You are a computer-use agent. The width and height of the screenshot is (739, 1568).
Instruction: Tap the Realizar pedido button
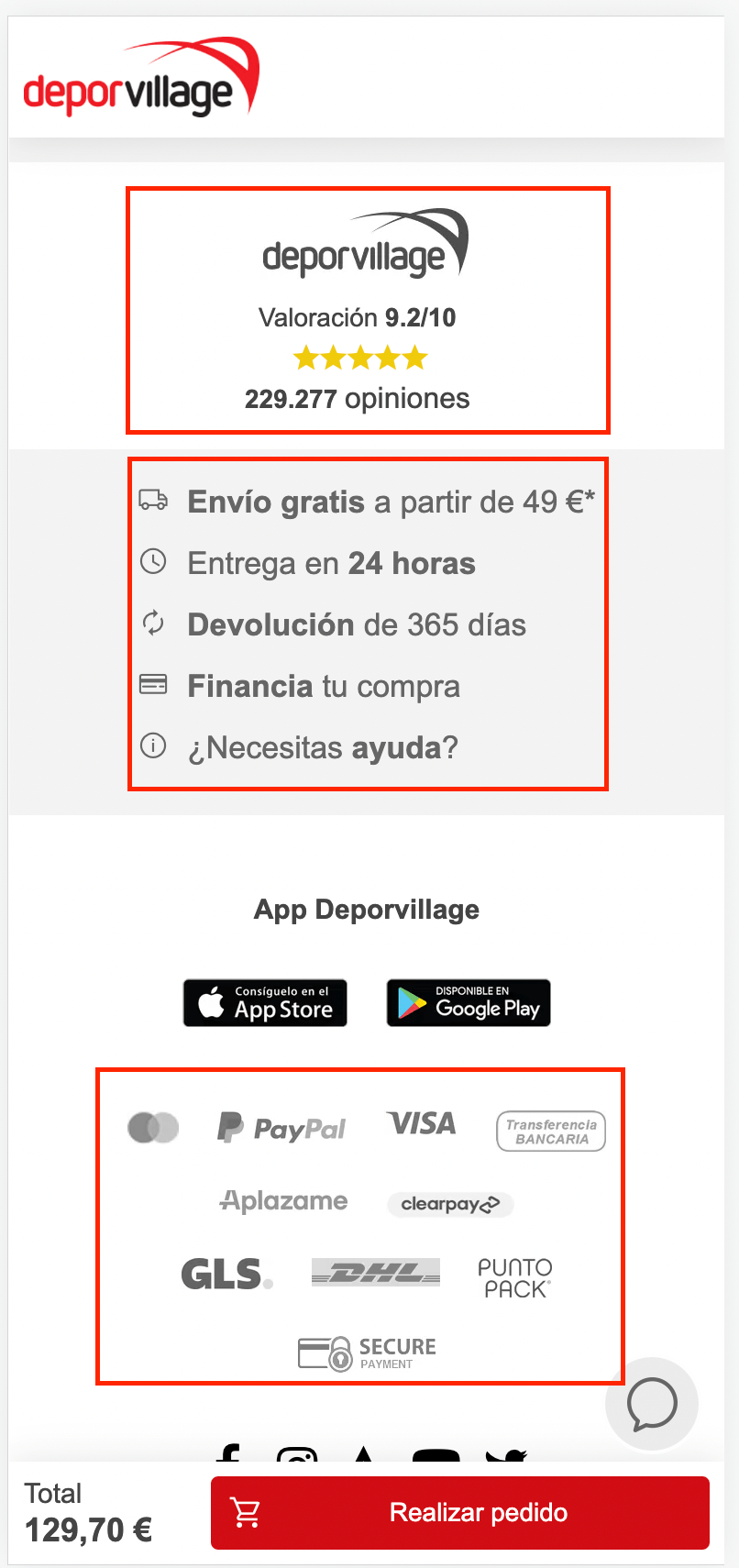[x=460, y=1512]
